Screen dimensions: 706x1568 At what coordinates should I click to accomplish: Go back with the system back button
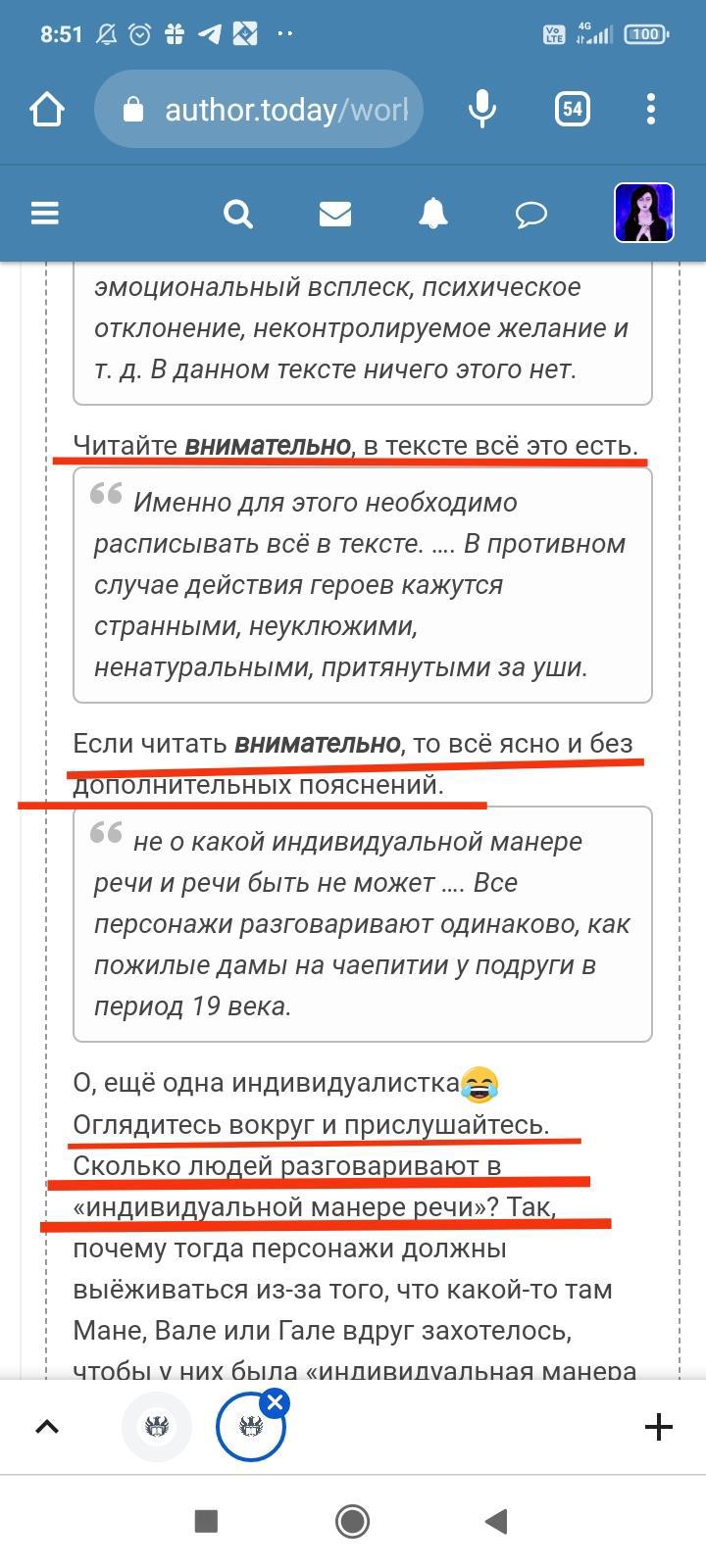(x=497, y=1521)
